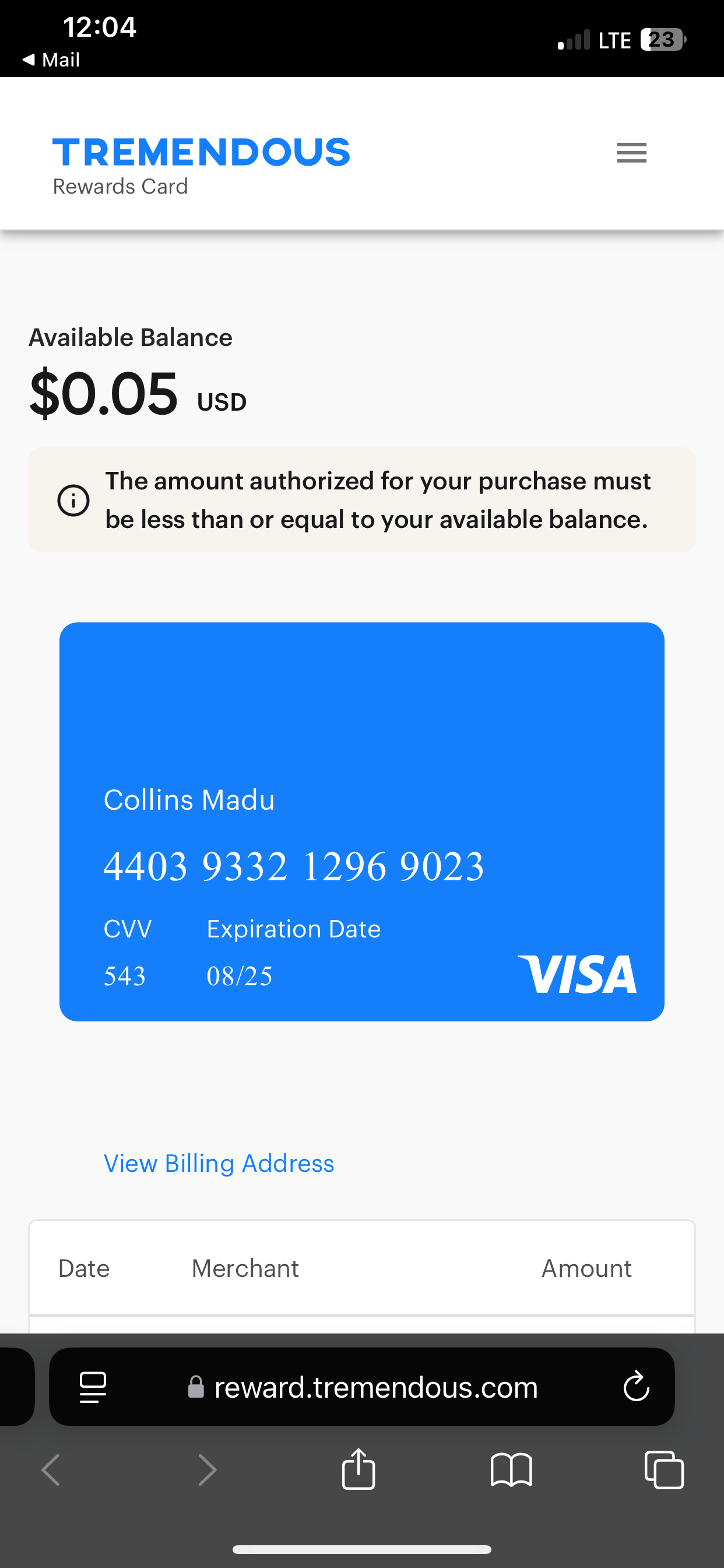The width and height of the screenshot is (724, 1568).
Task: Open Safari bookmarks
Action: 511,1469
